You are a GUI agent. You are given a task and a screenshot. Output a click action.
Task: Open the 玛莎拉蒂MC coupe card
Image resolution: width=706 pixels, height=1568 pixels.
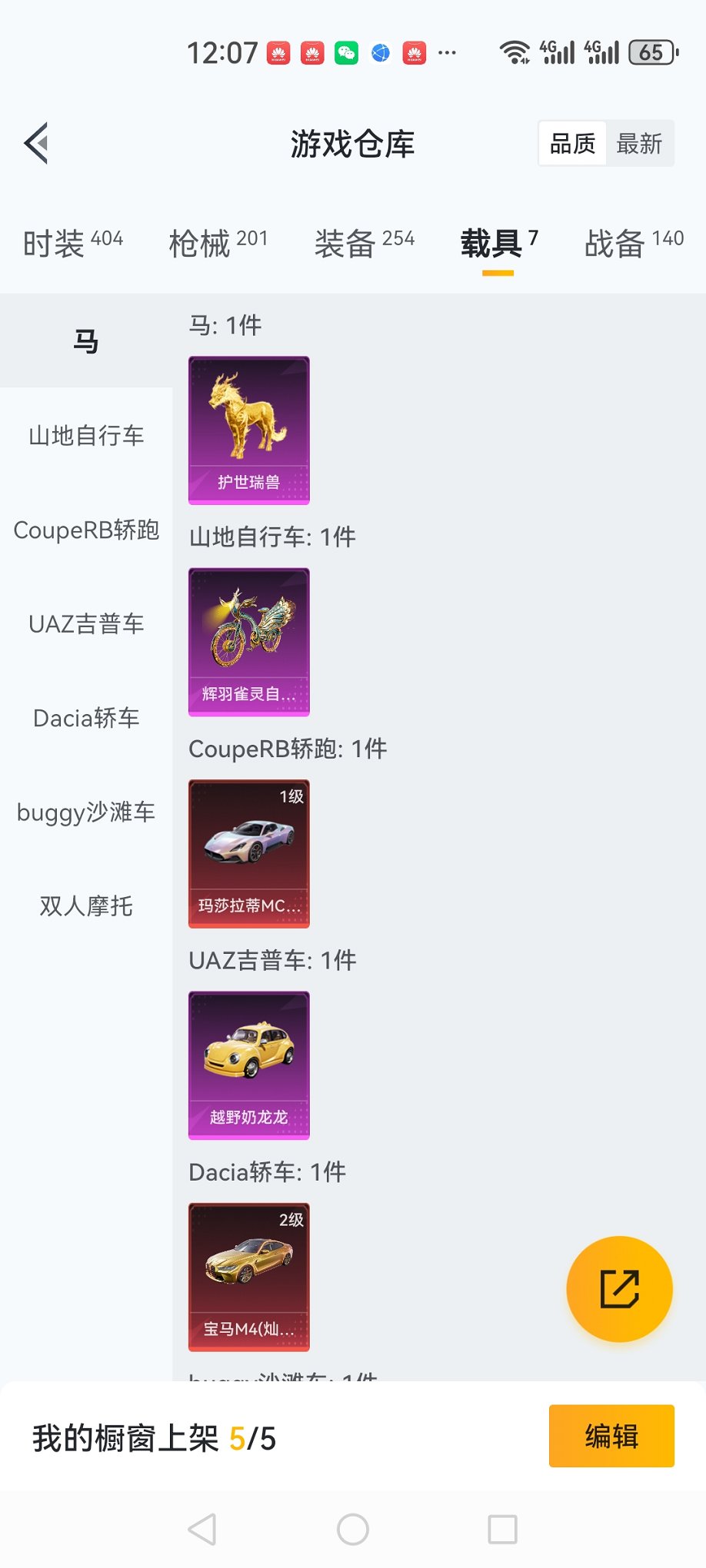[x=248, y=853]
